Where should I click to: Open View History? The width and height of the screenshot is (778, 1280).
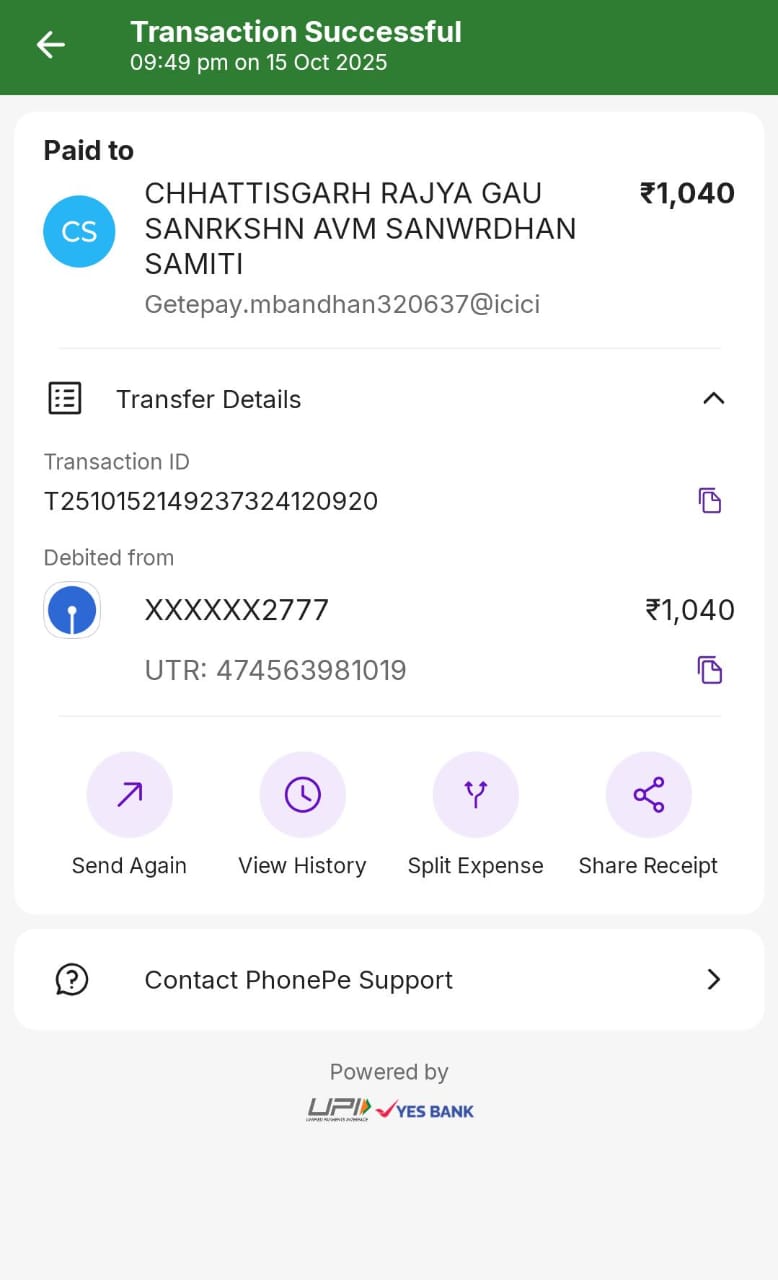302,795
